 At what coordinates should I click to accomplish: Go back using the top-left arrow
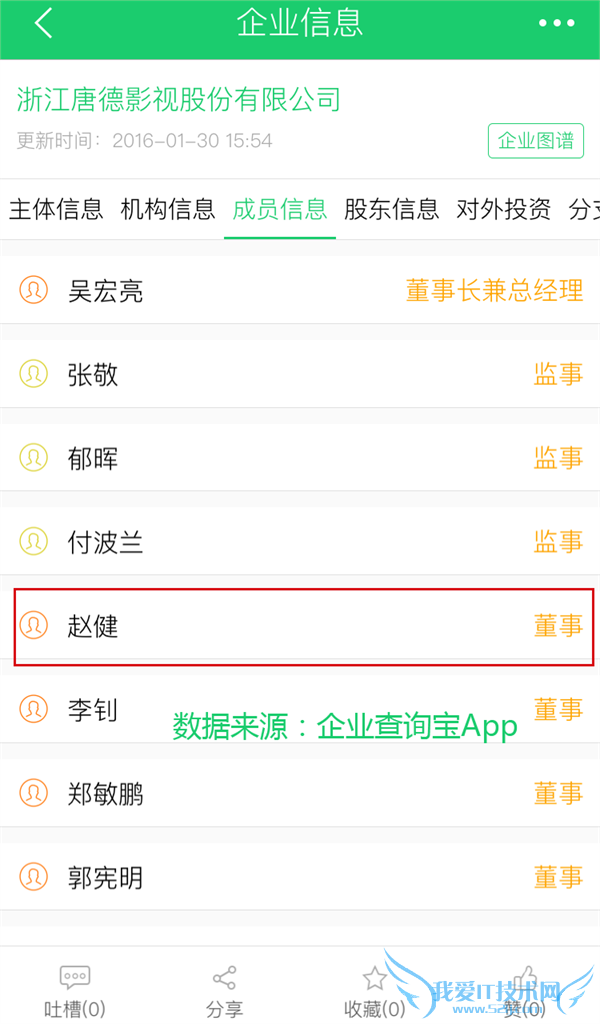tap(43, 24)
